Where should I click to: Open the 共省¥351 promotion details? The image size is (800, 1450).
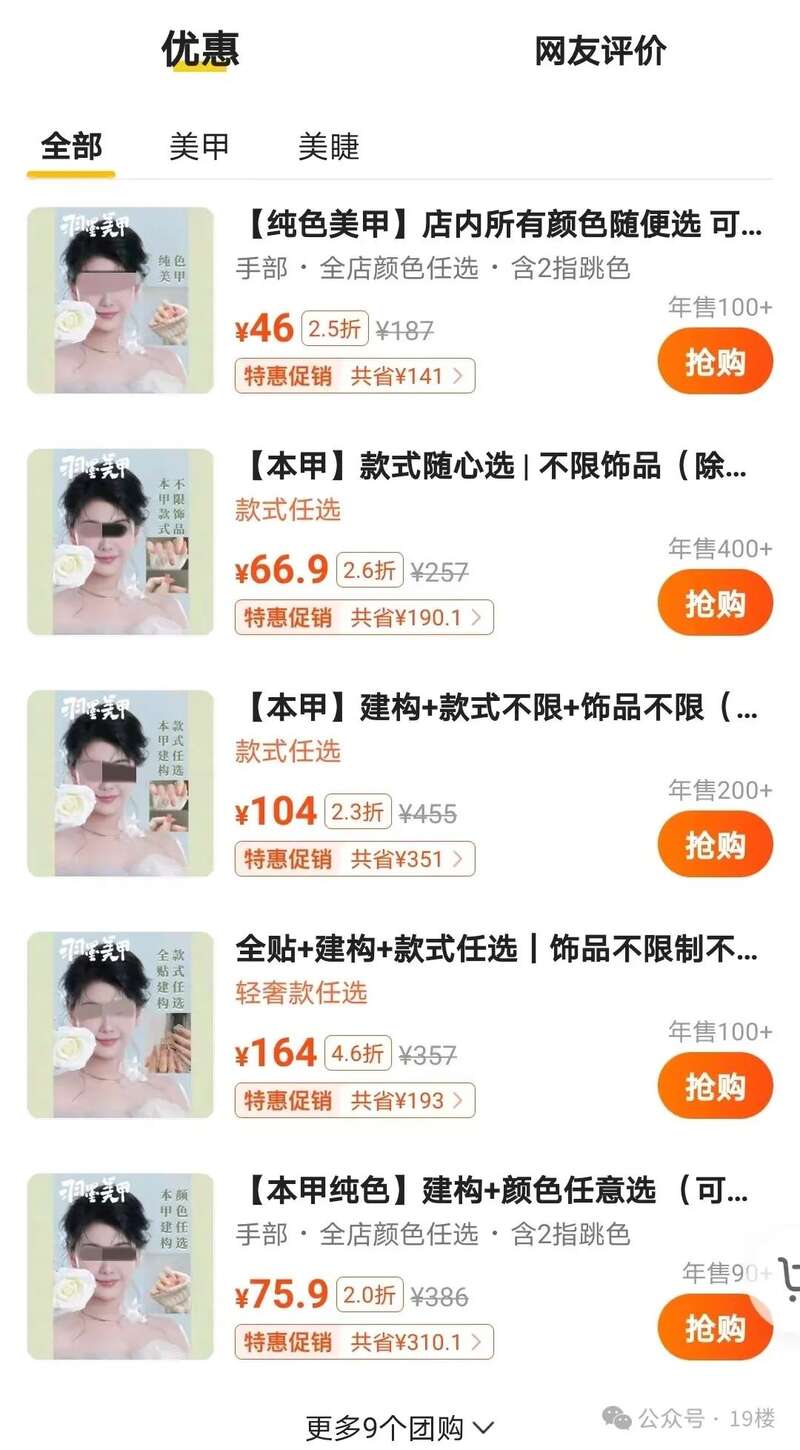pyautogui.click(x=354, y=859)
